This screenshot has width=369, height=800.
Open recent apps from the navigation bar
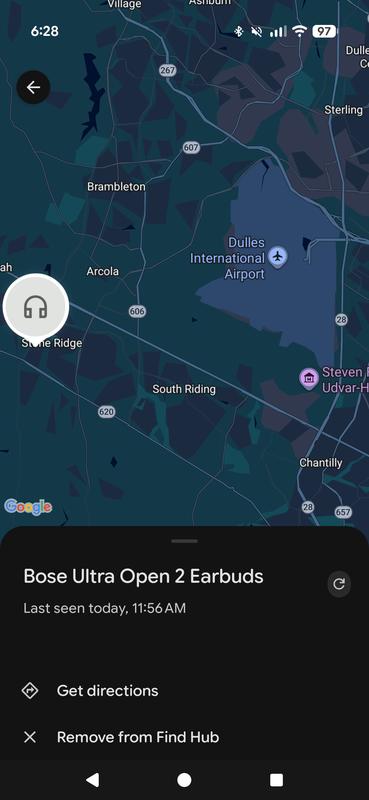point(276,780)
